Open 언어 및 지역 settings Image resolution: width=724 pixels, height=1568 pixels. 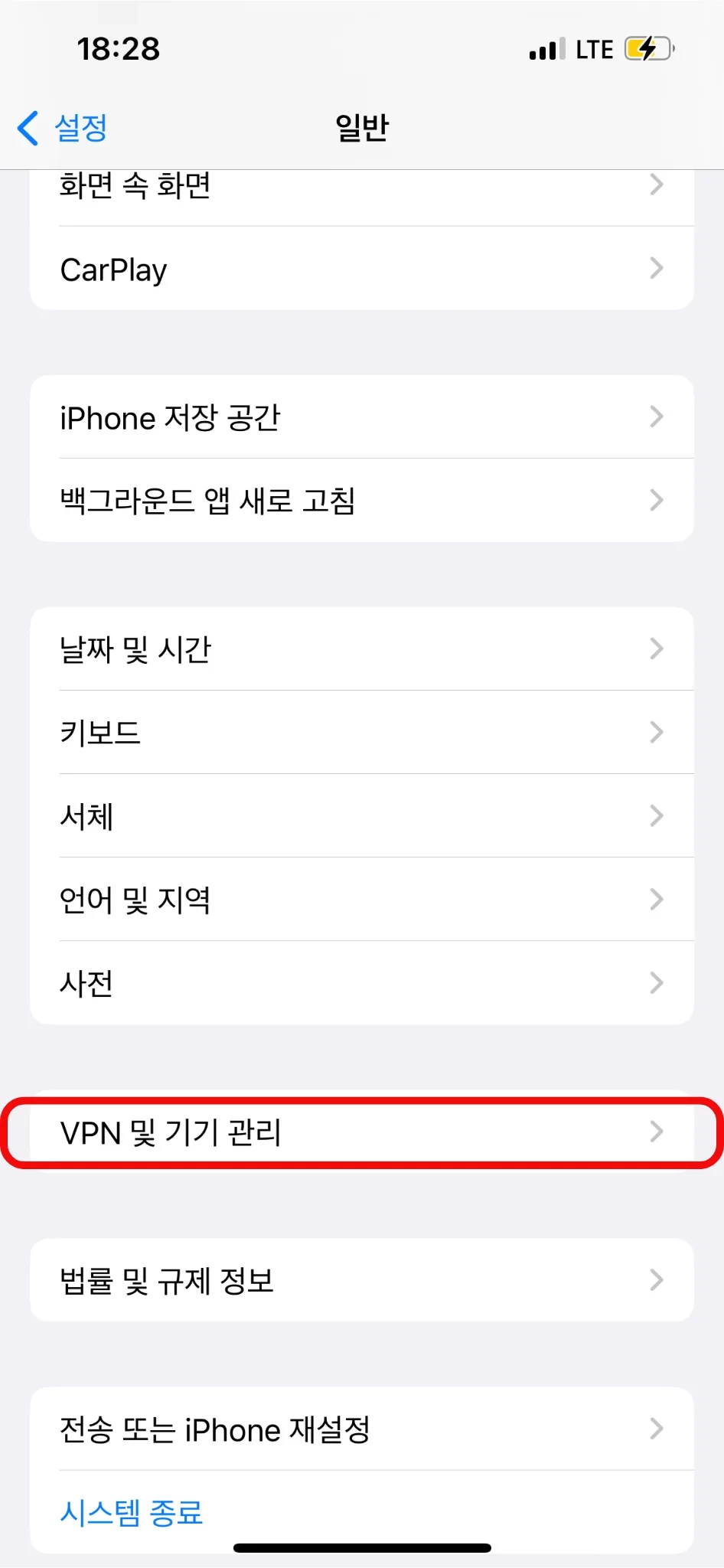click(361, 900)
